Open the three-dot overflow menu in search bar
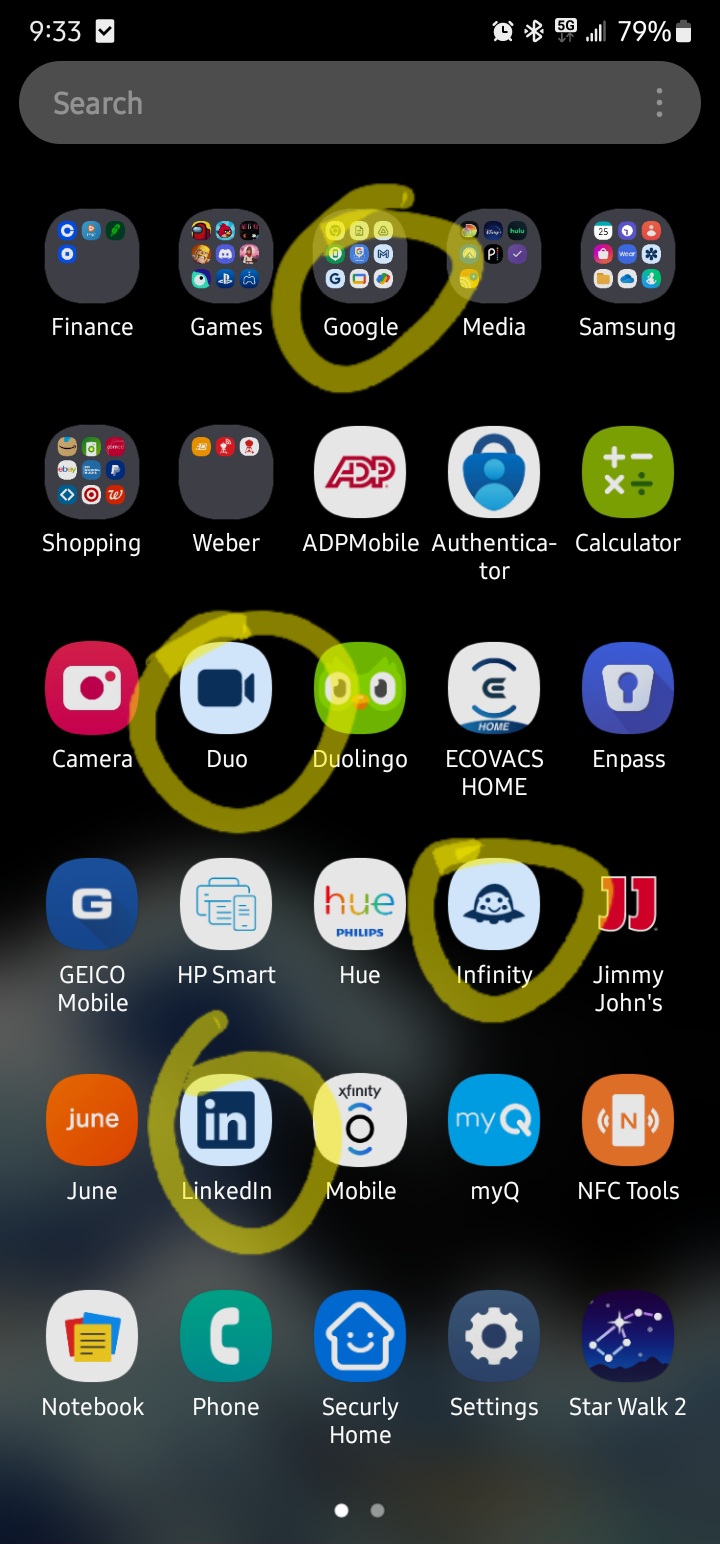Image resolution: width=720 pixels, height=1544 pixels. pos(659,103)
